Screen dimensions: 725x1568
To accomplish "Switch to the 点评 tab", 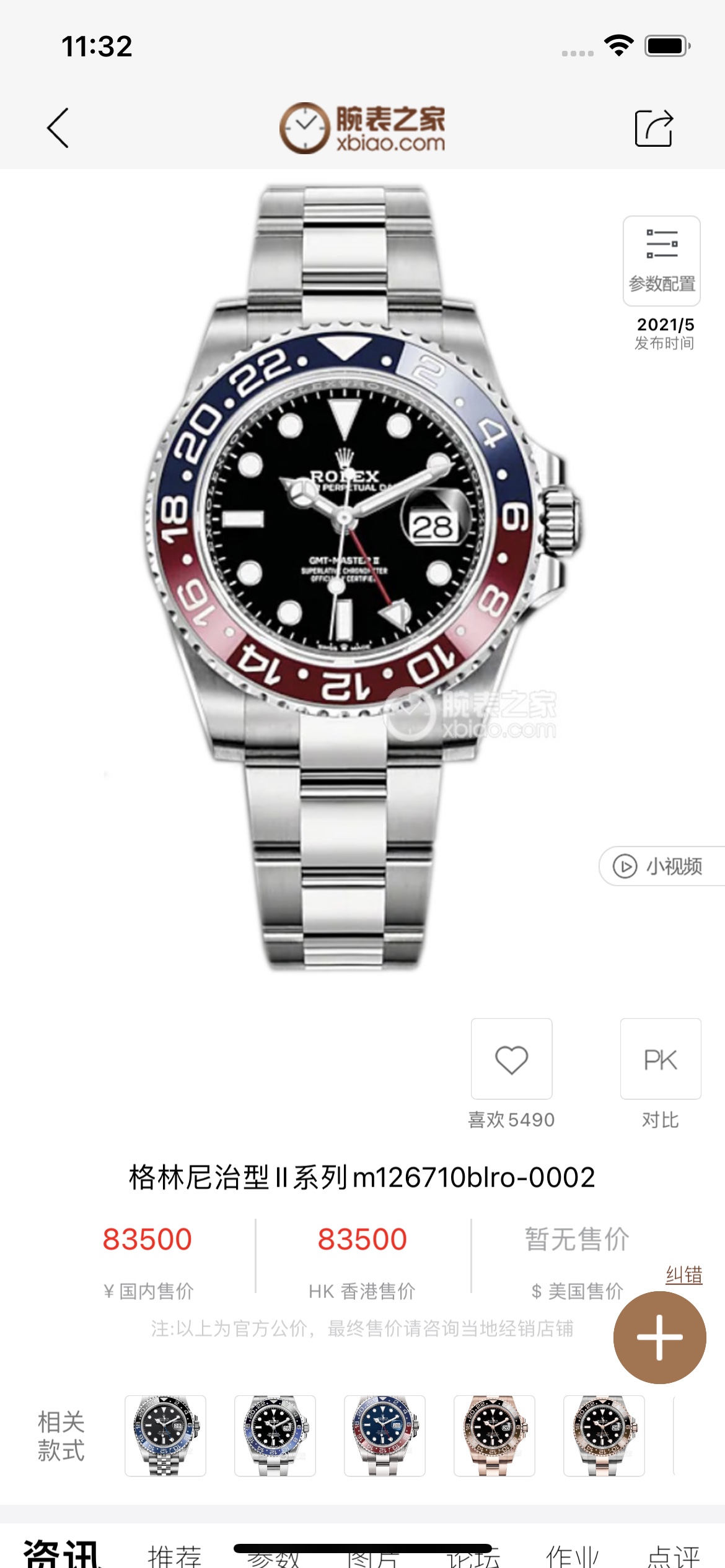I will [x=673, y=1556].
